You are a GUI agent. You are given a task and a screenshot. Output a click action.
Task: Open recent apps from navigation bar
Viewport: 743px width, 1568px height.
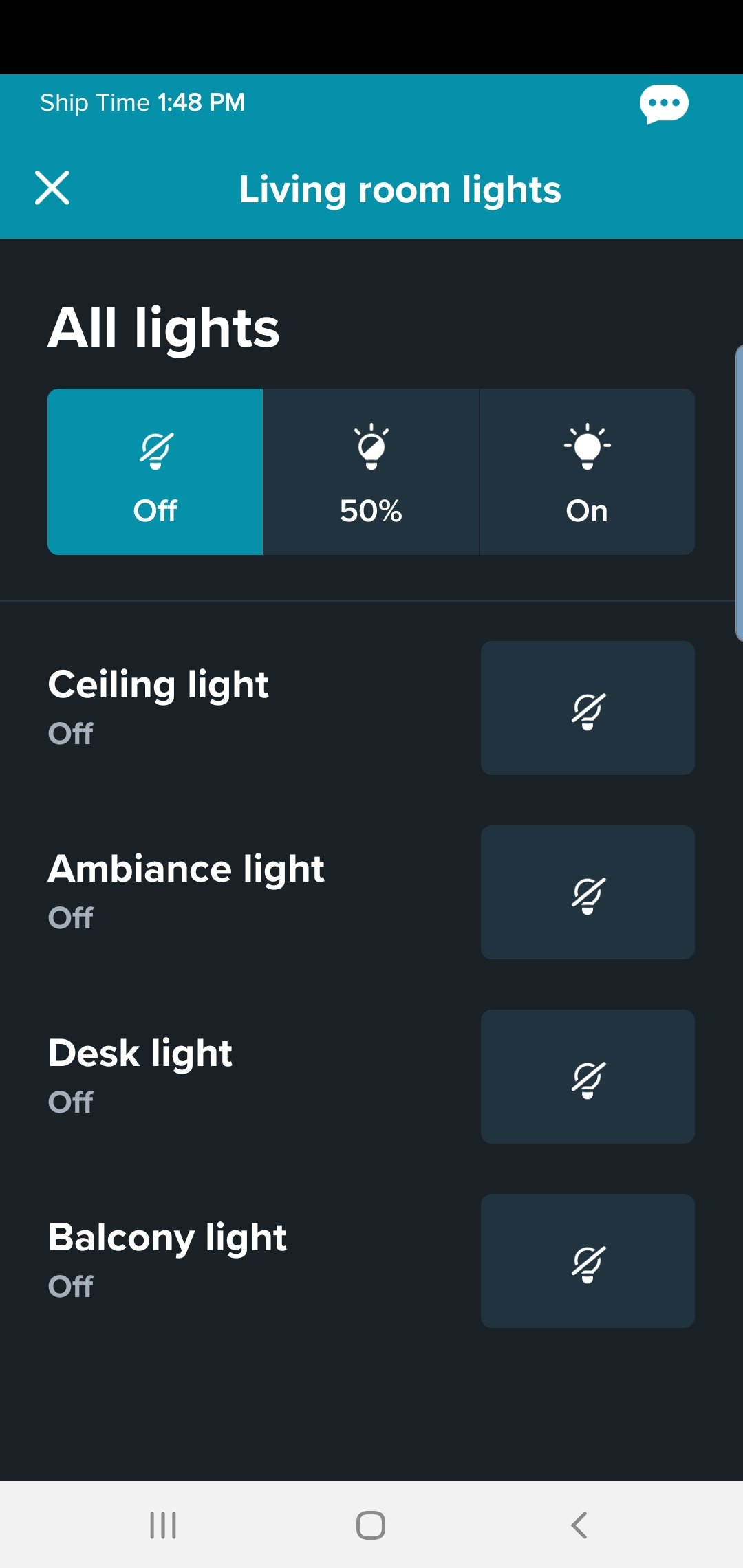point(163,1525)
